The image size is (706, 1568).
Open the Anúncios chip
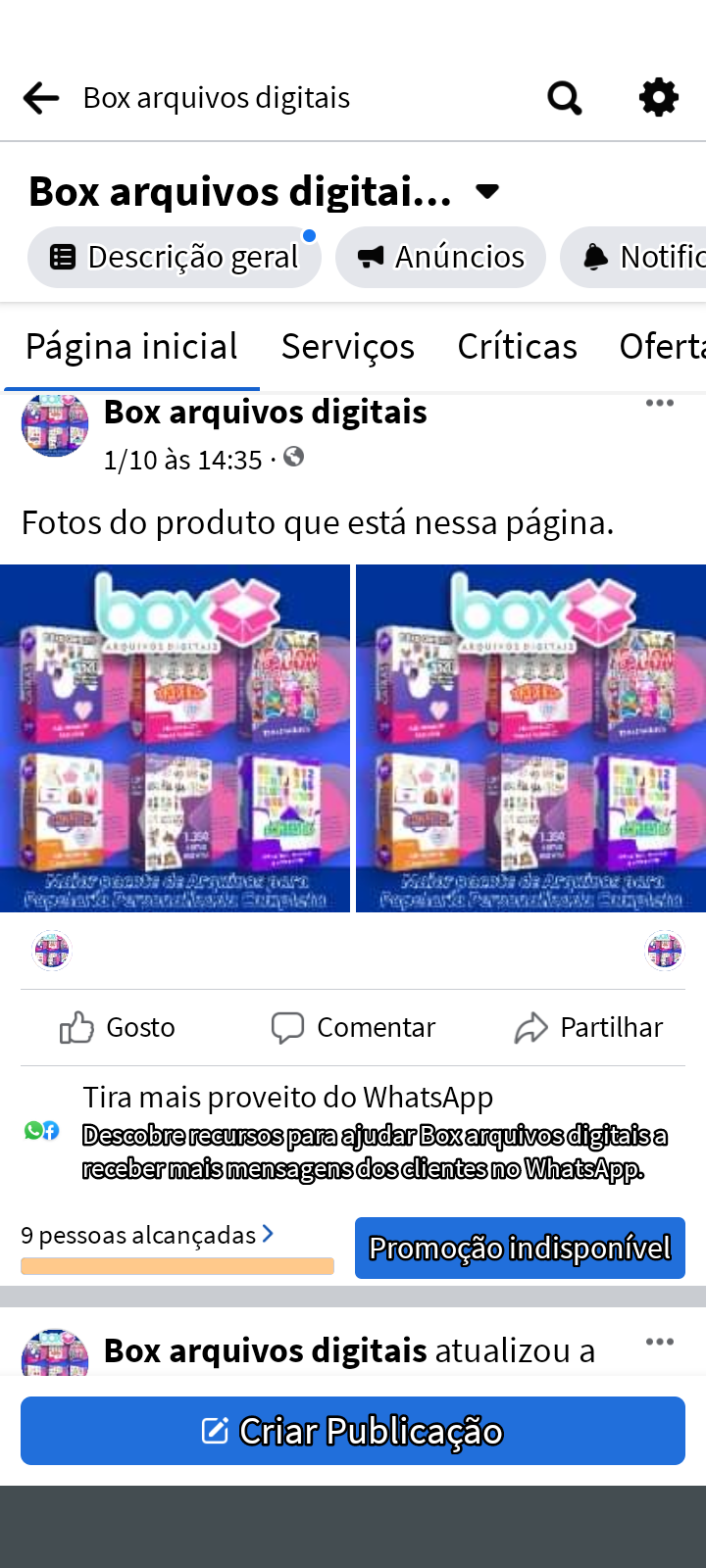[440, 257]
